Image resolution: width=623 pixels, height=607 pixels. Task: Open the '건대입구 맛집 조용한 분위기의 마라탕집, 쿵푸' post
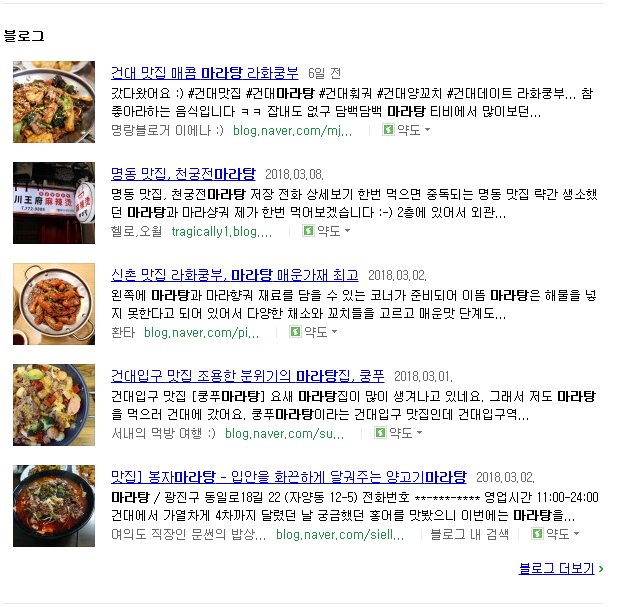pos(247,376)
